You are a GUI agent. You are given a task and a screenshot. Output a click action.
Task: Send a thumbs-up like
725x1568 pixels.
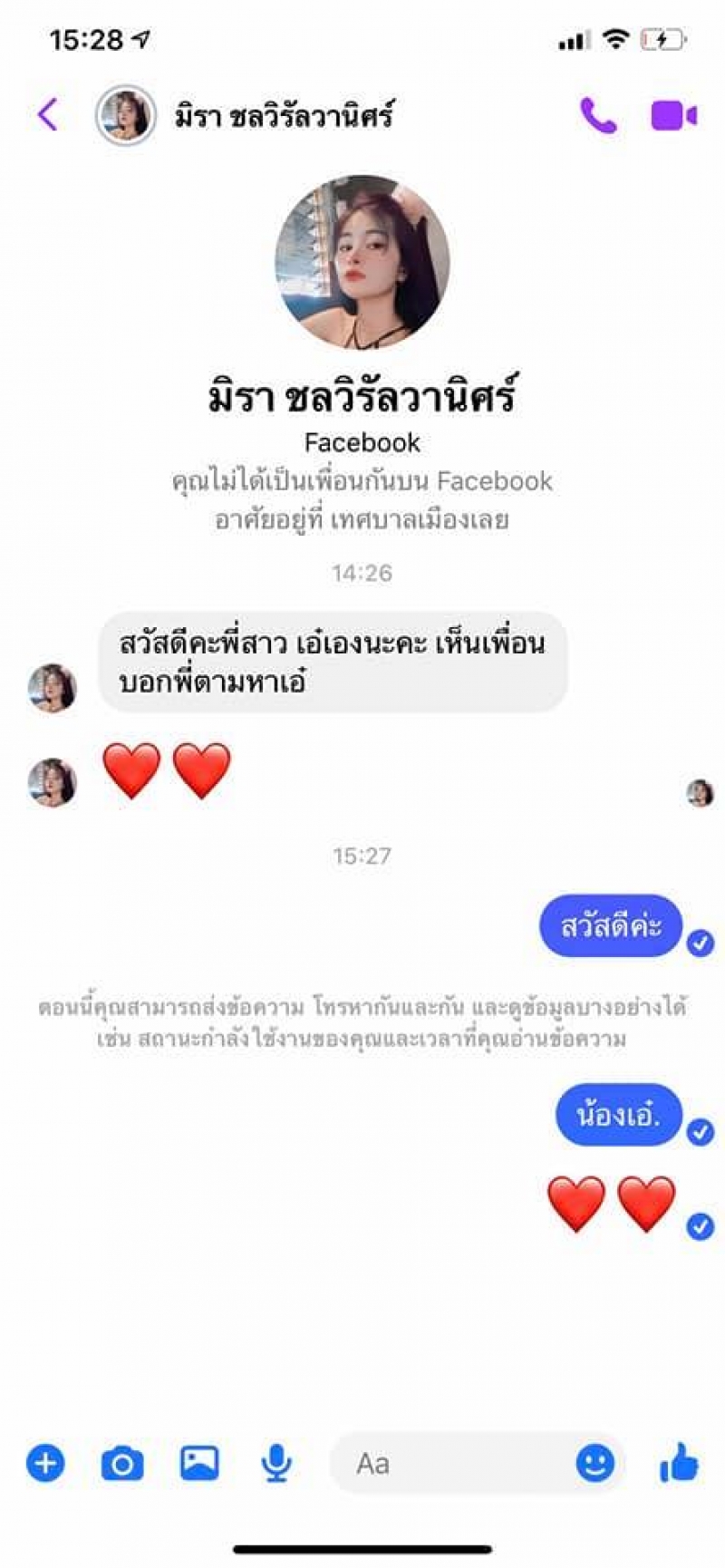[x=679, y=1461]
